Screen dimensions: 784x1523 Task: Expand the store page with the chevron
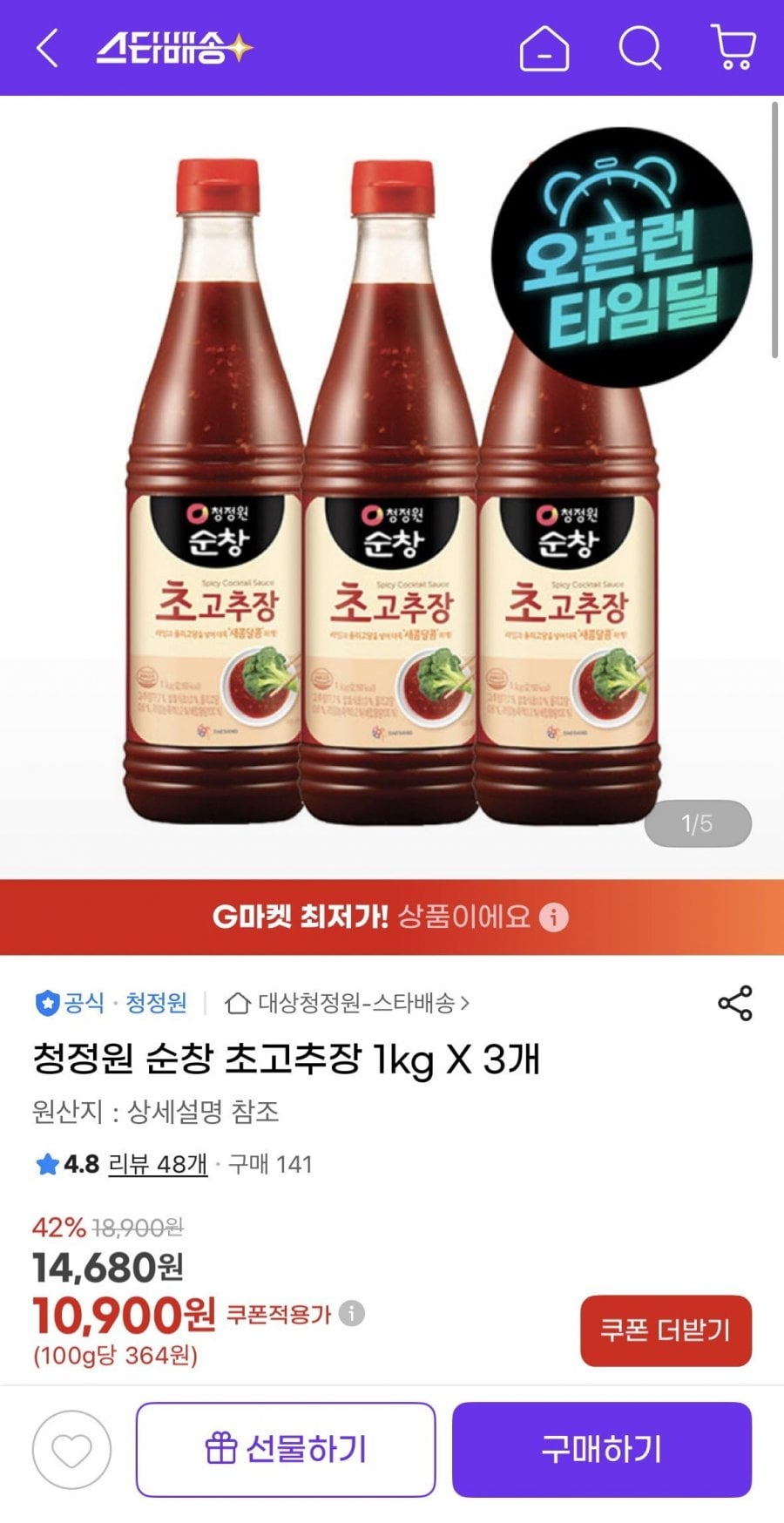[x=464, y=1003]
